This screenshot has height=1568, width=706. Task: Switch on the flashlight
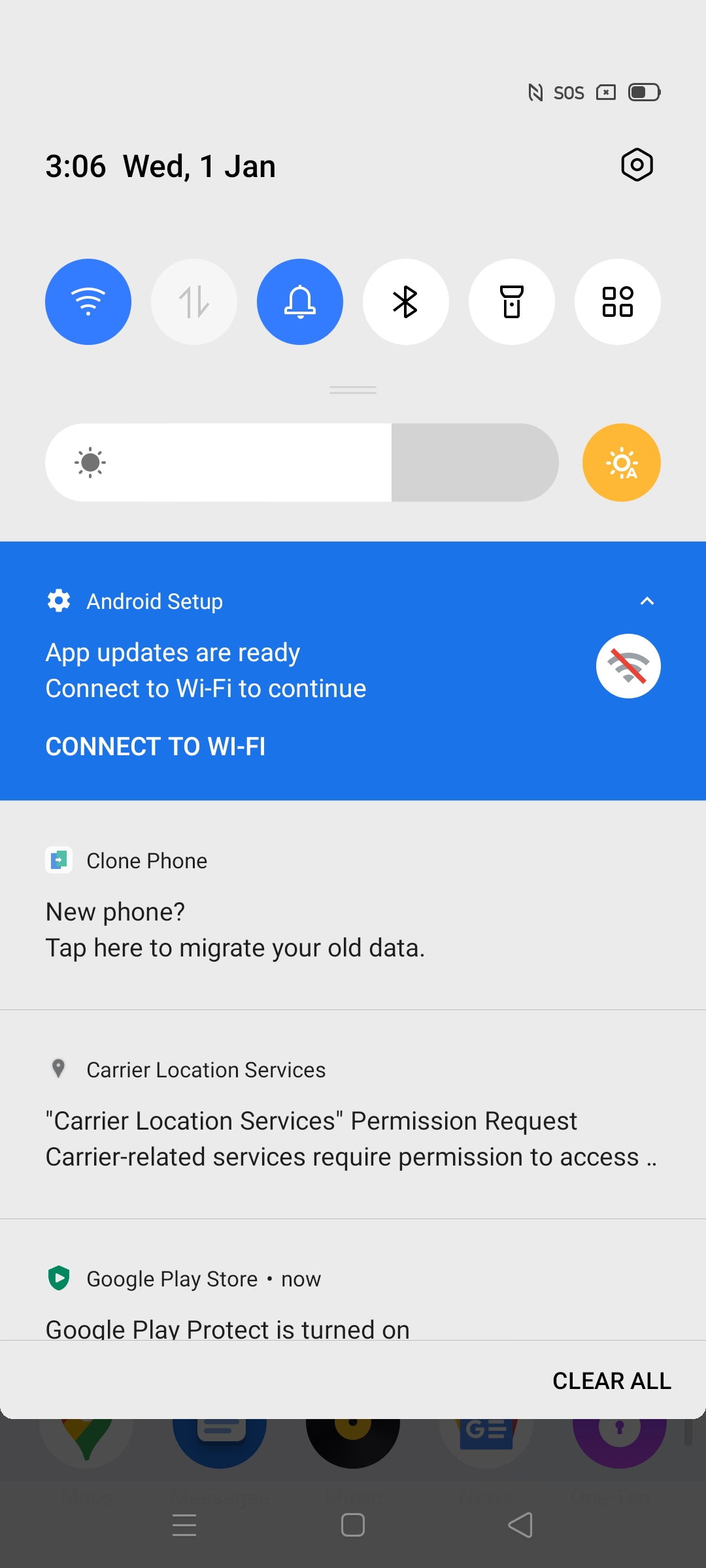(512, 302)
